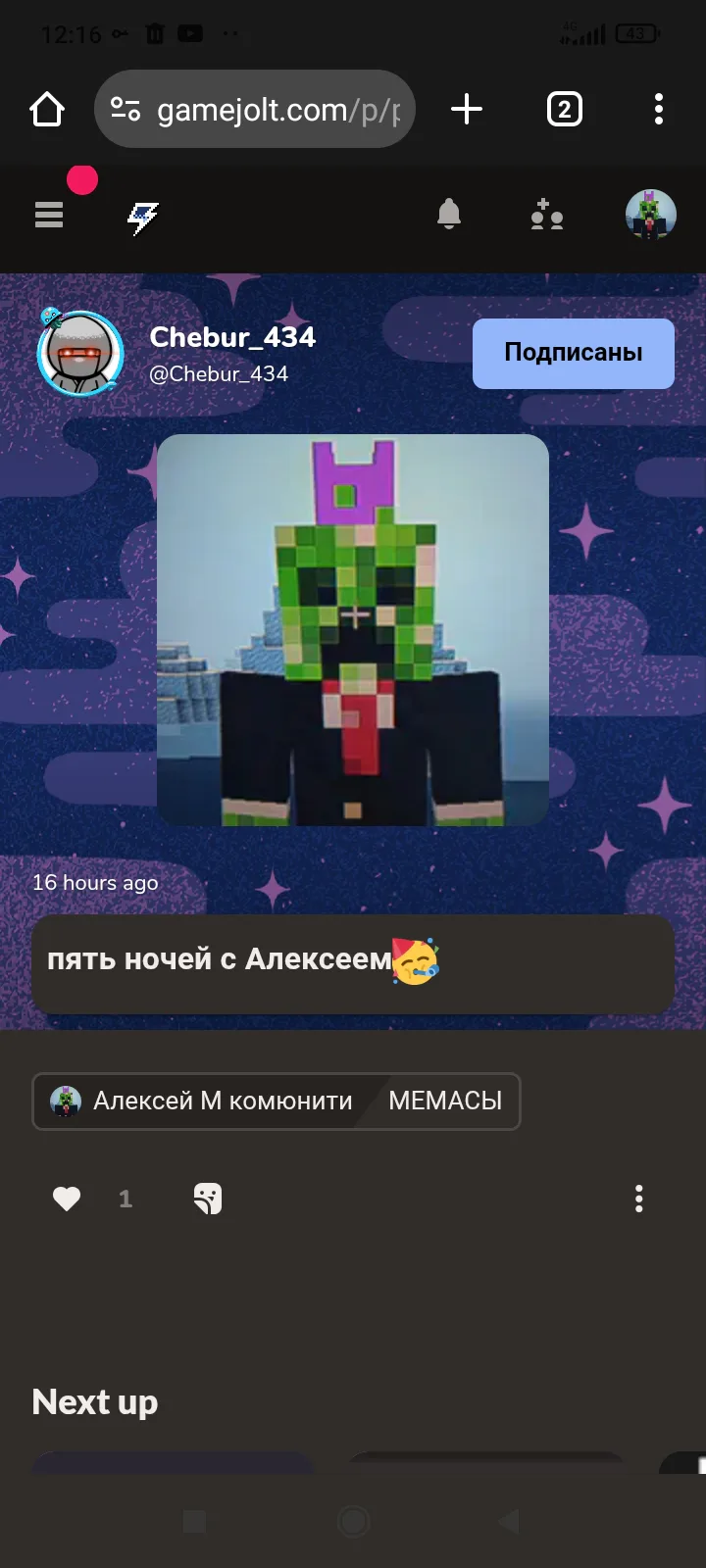Open the Game Jolt hamburger menu

tap(49, 215)
